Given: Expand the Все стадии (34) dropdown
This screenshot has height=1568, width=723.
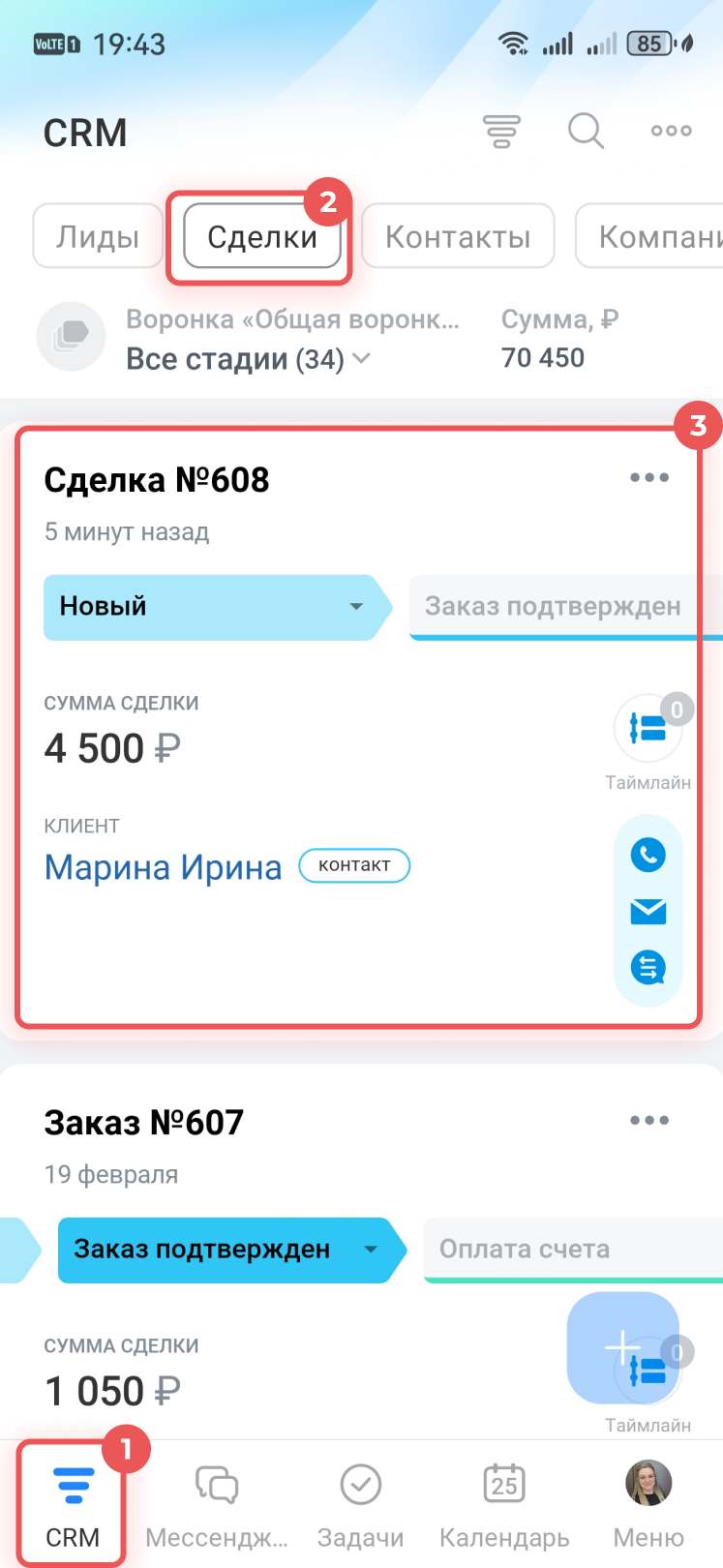Looking at the screenshot, I should tap(248, 359).
